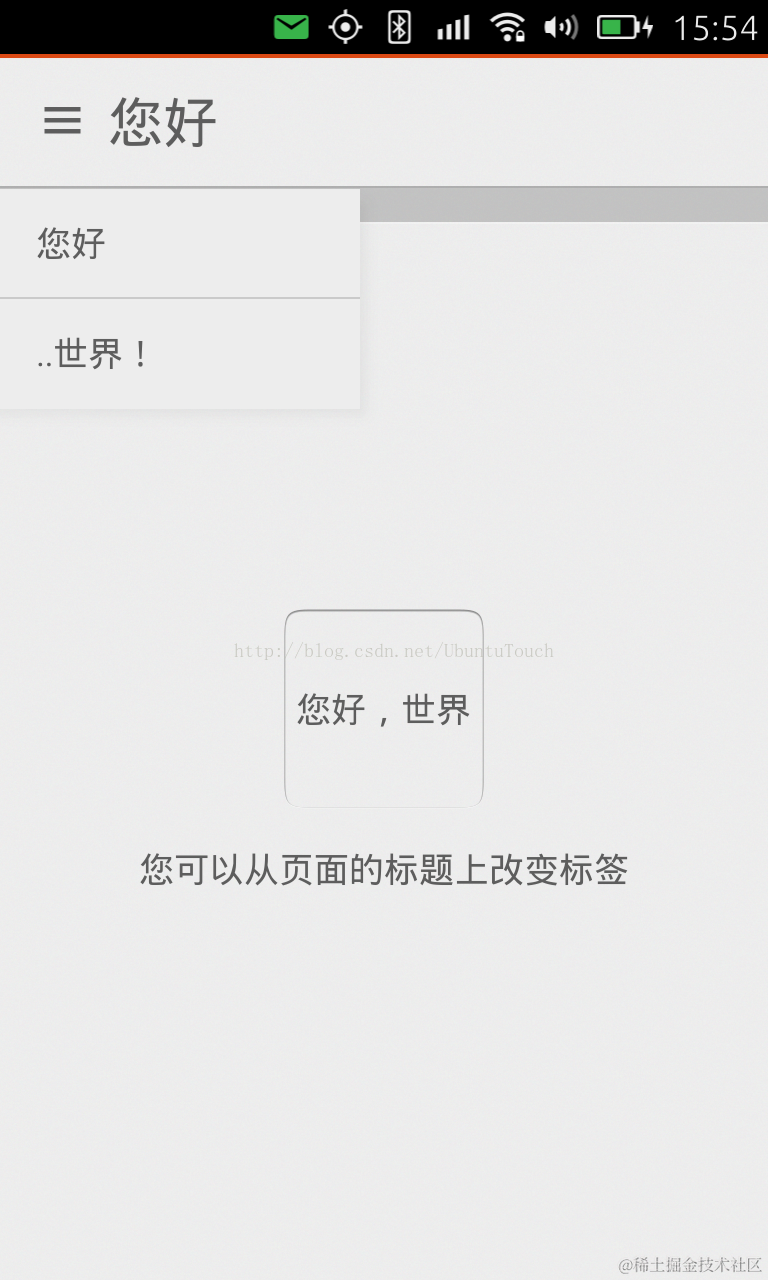Switch to the ..世界！ tab
Screen dimensions: 768x1280
tap(180, 354)
